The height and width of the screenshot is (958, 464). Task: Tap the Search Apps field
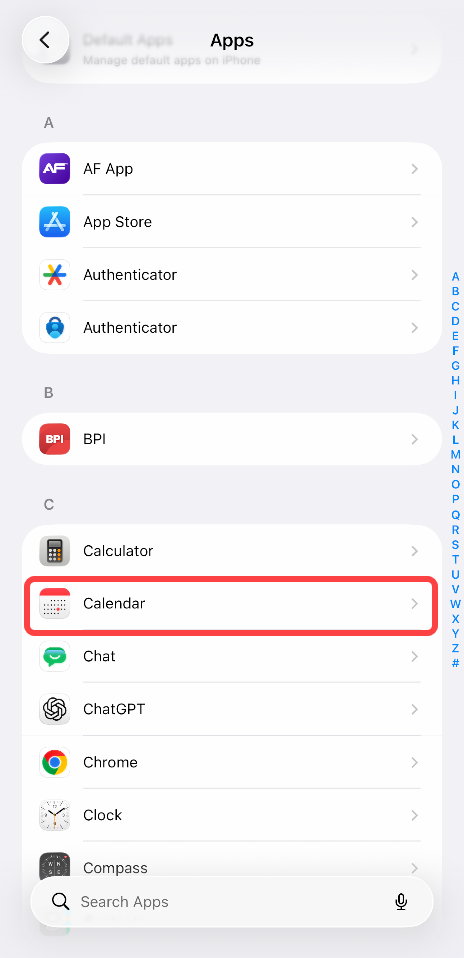pos(232,902)
